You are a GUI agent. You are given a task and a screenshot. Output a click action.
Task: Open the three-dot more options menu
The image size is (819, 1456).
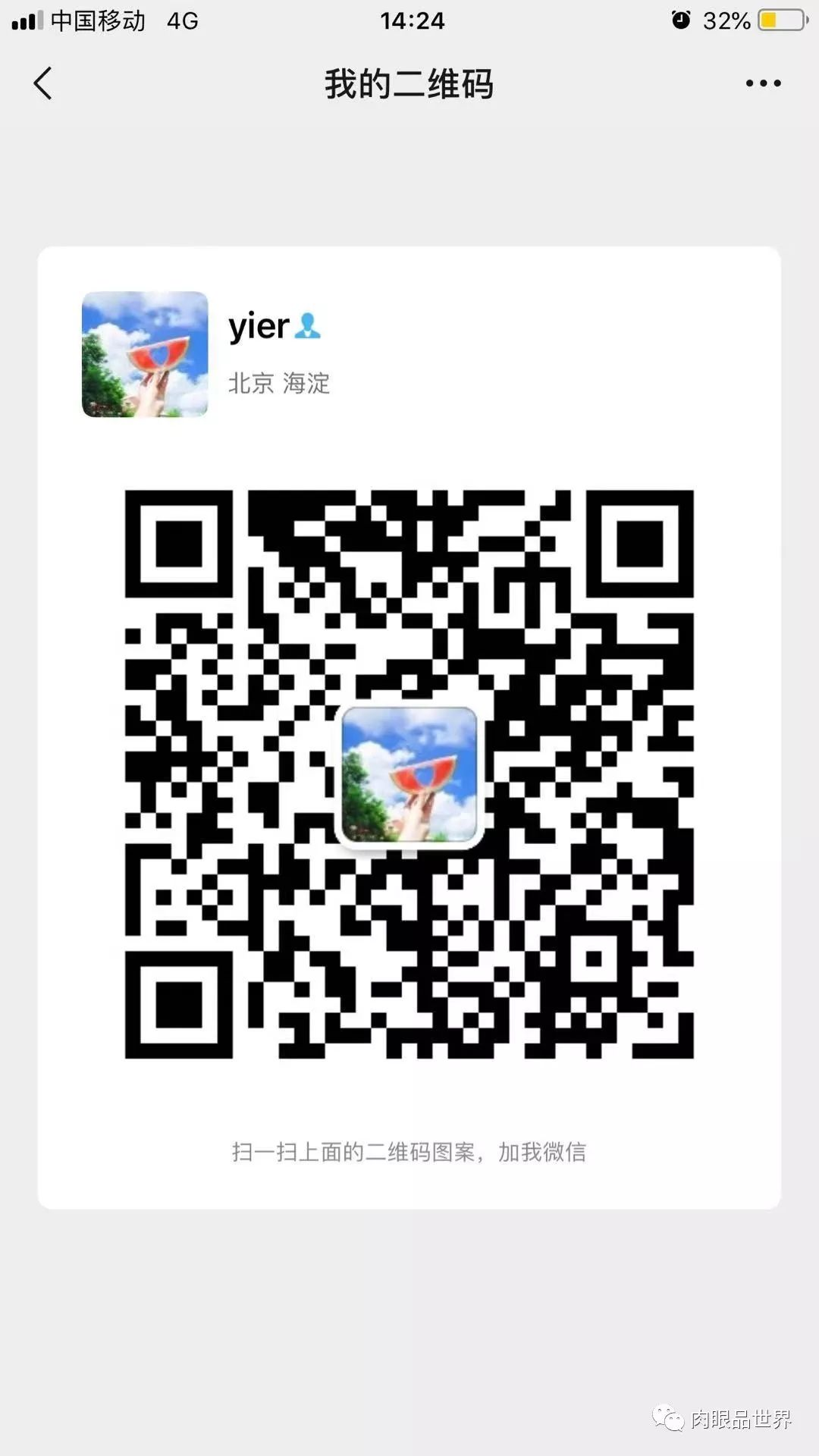pos(763,83)
